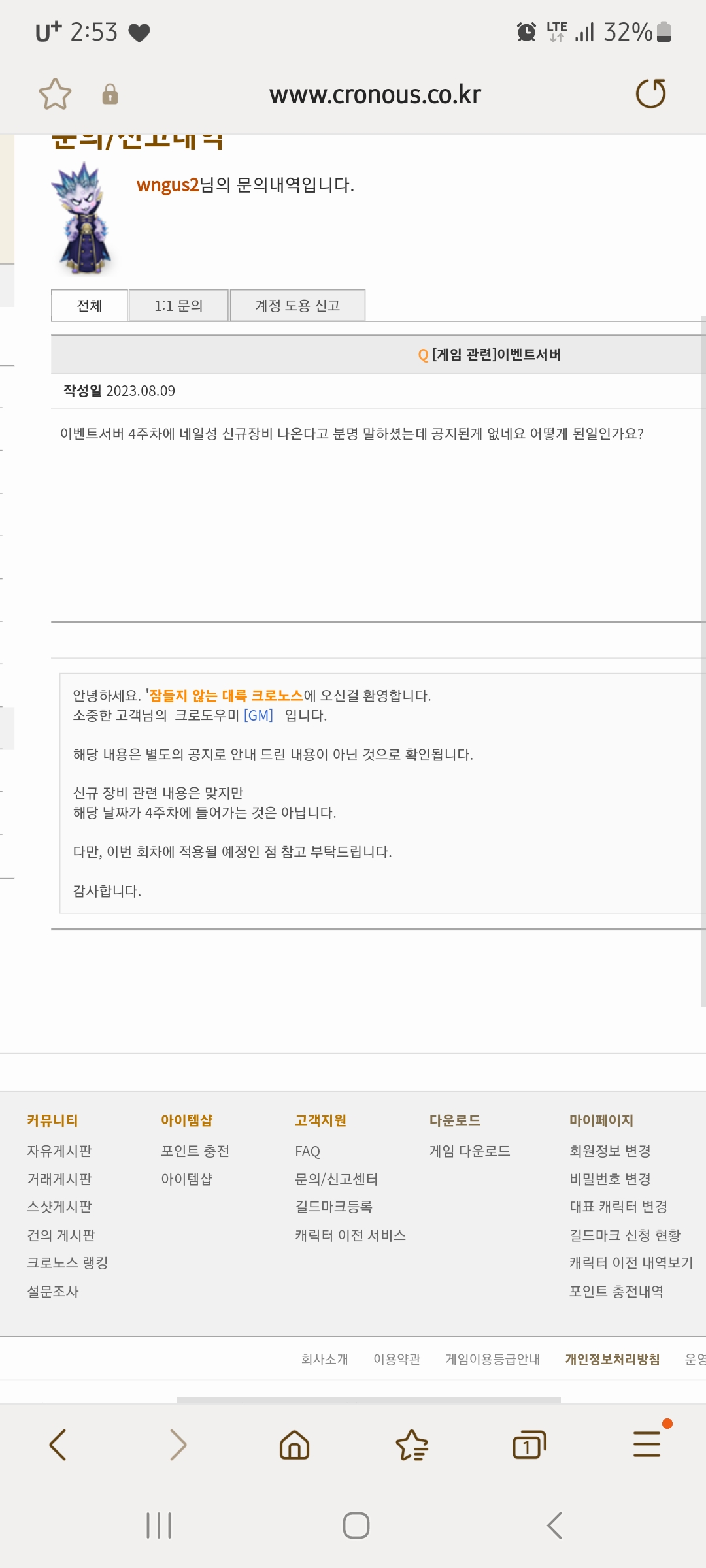The width and height of the screenshot is (706, 1568).
Task: Open the 개인정보처리방침 footer link
Action: [x=612, y=1360]
